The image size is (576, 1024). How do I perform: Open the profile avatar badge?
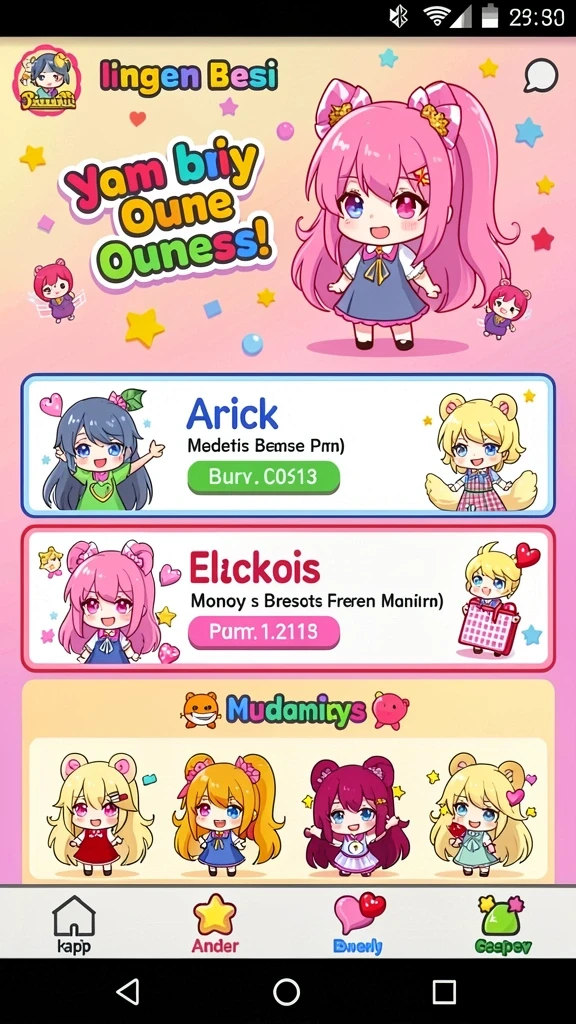[47, 80]
